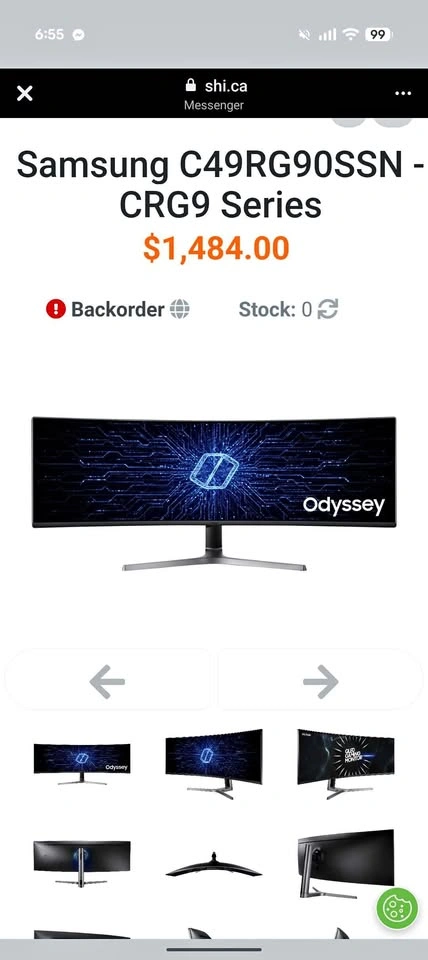428x960 pixels.
Task: Show the previous product image
Action: (x=107, y=681)
